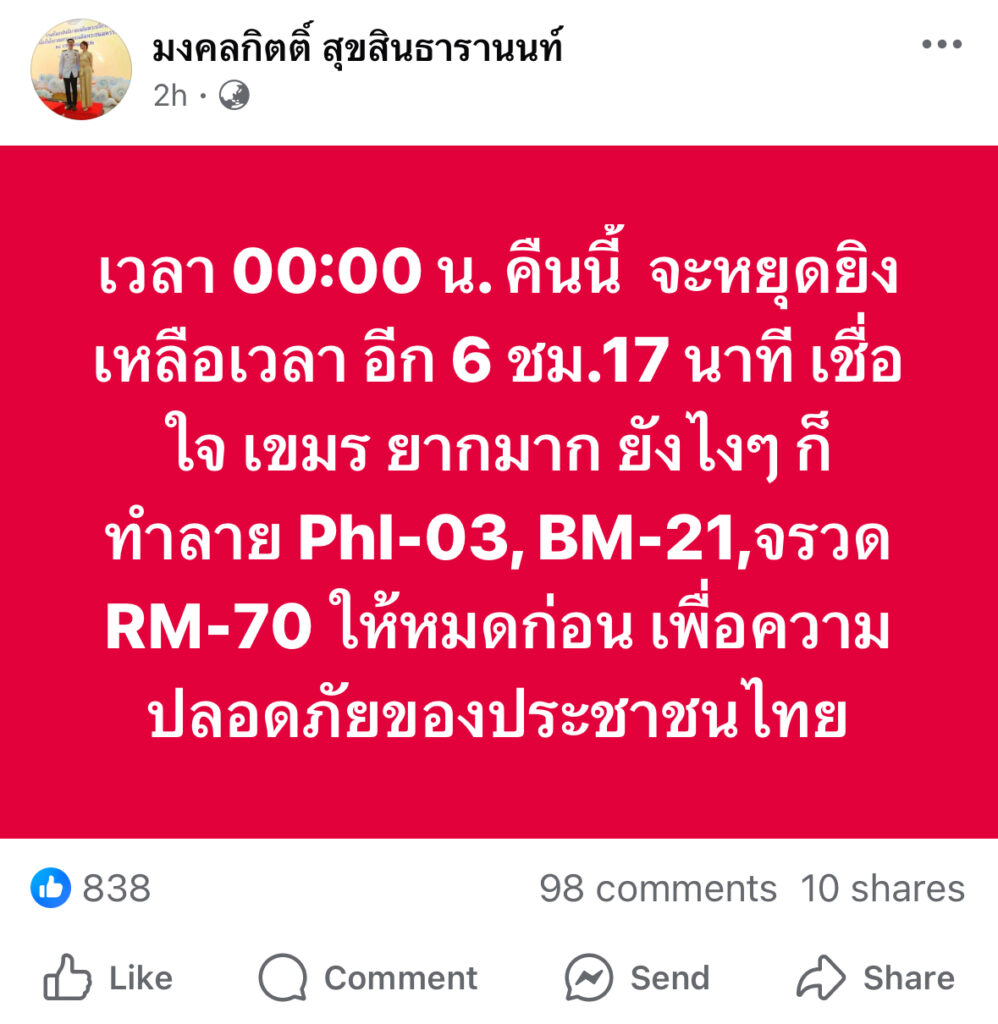Send this post via Messenger
This screenshot has width=998, height=1024.
coord(636,977)
